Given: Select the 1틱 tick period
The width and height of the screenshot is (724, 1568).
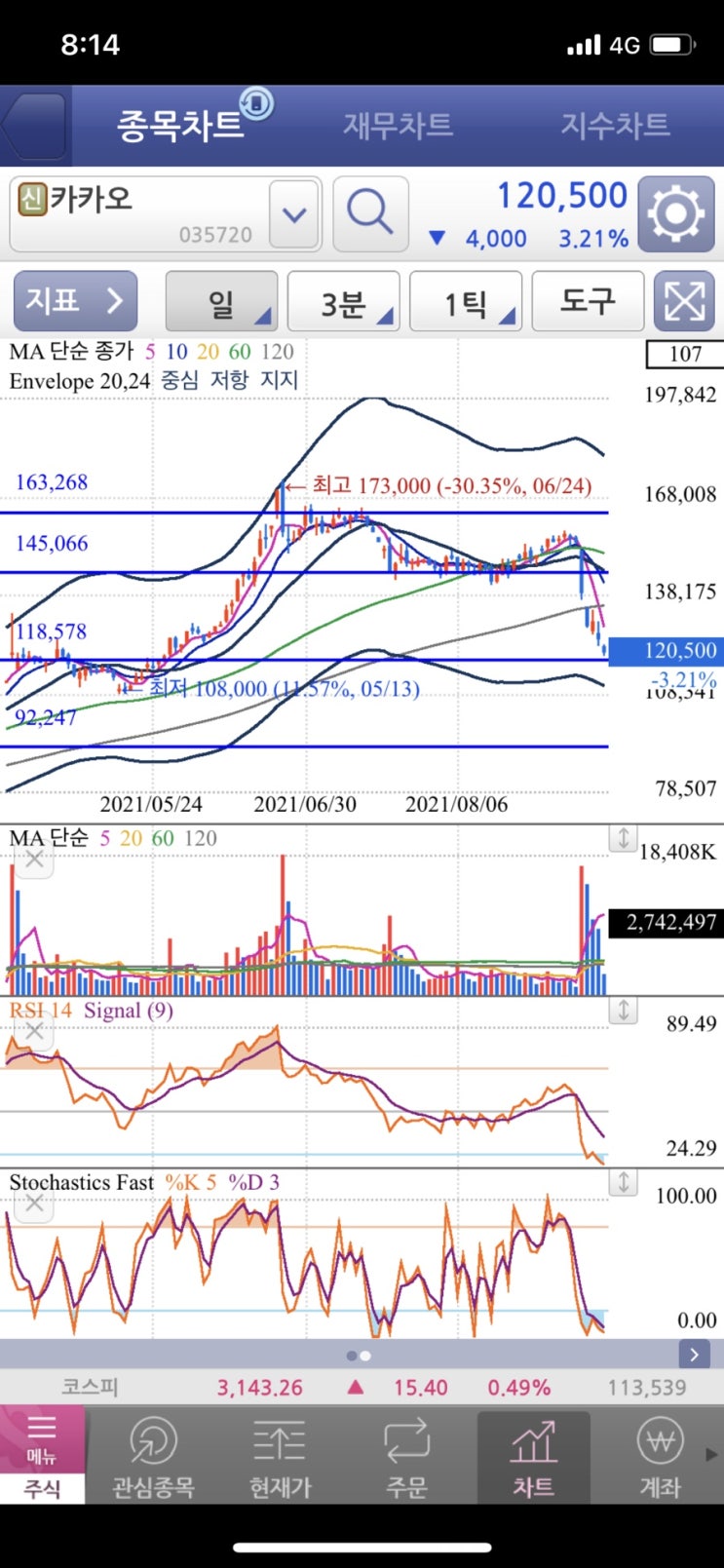Looking at the screenshot, I should click(466, 301).
